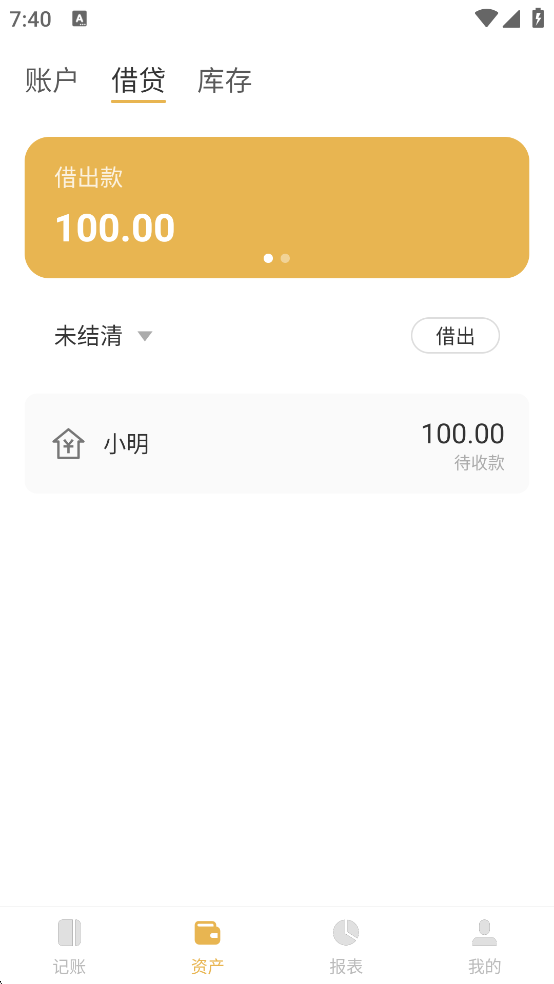Tap the 借出 button
The width and height of the screenshot is (554, 984).
(x=455, y=336)
